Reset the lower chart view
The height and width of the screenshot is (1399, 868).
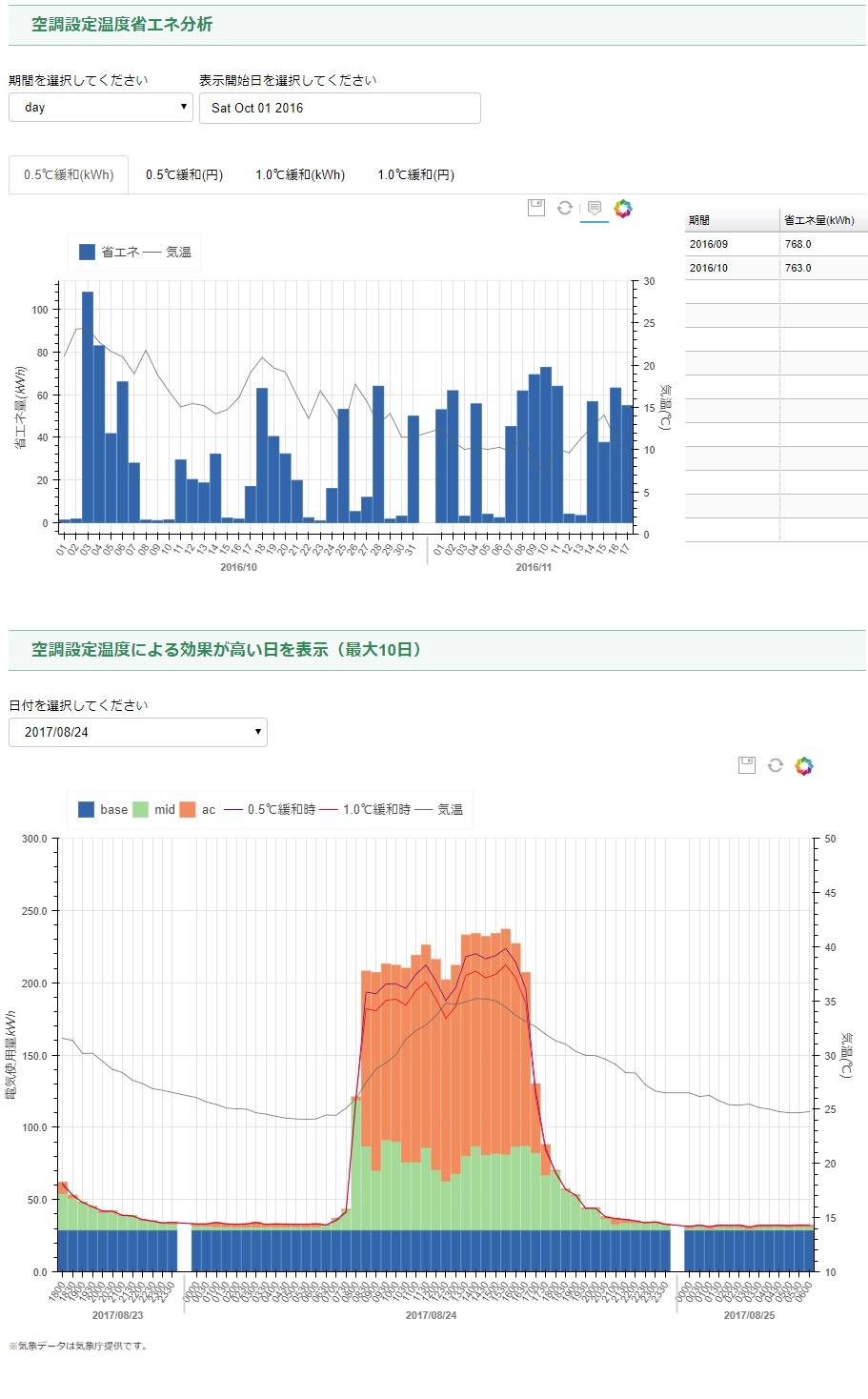click(x=776, y=765)
